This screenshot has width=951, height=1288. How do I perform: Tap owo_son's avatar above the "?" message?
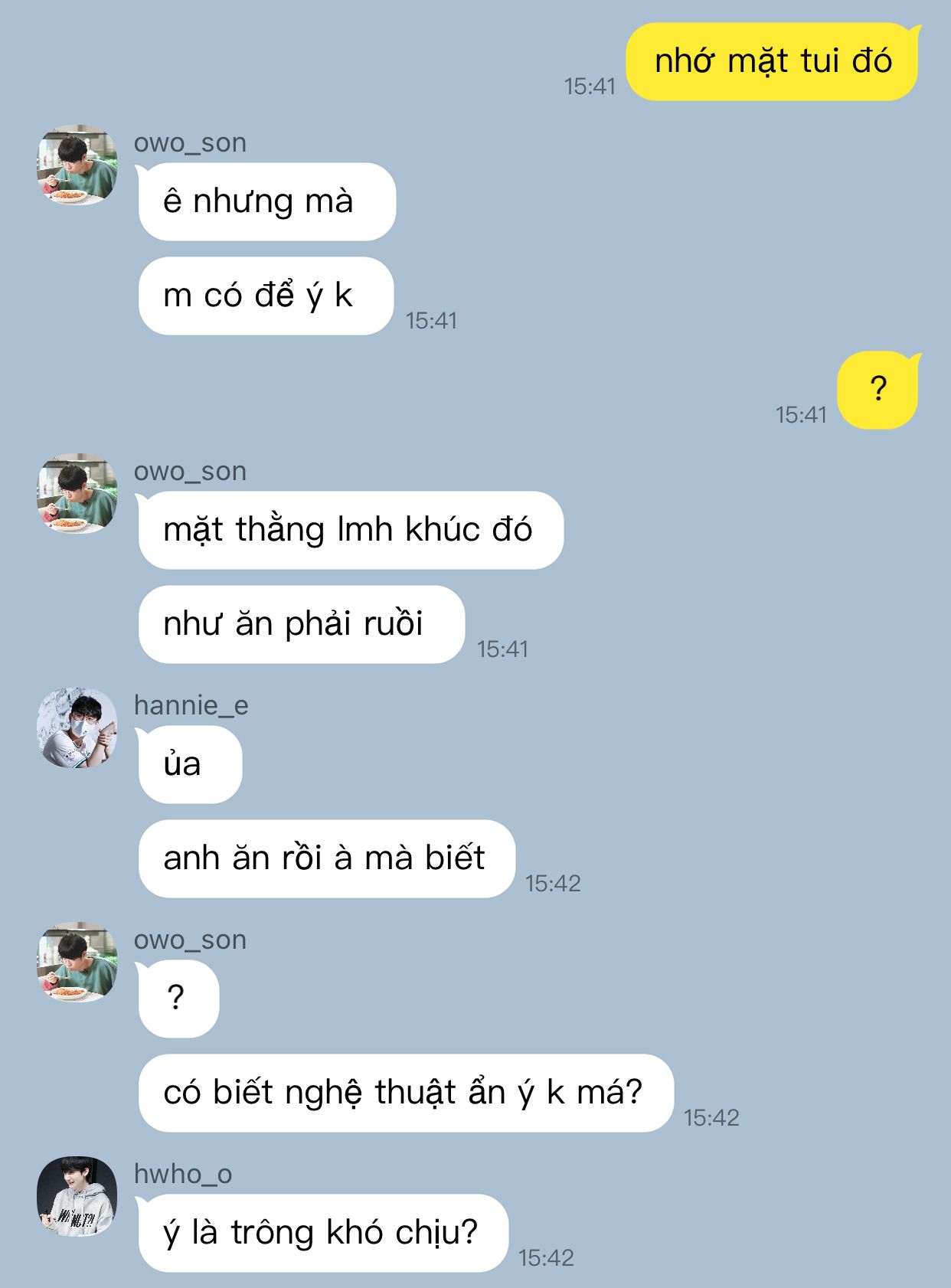(x=77, y=962)
